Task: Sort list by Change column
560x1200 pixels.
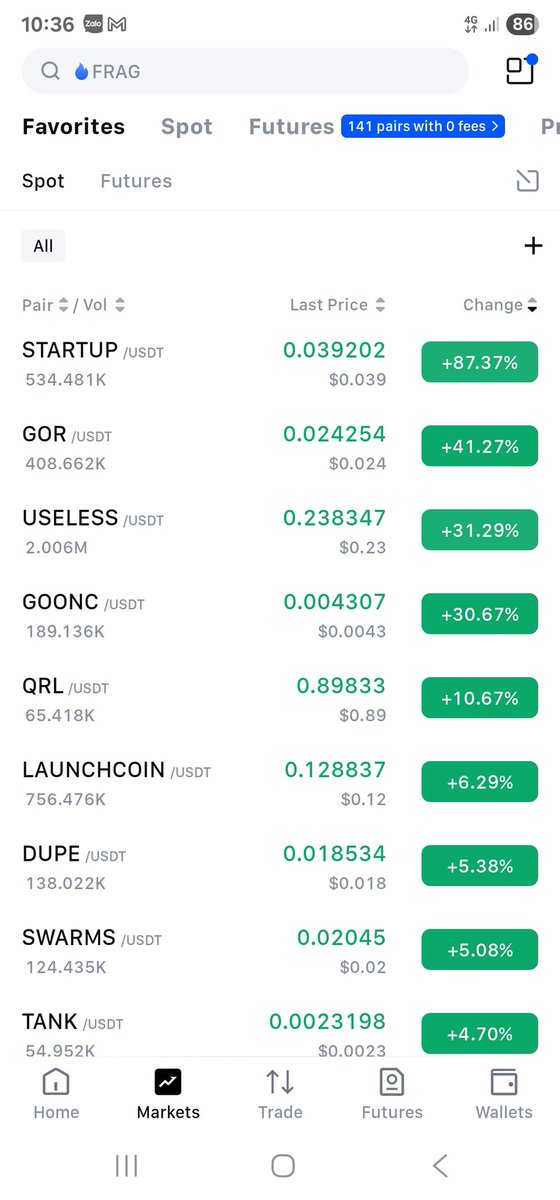Action: [x=500, y=305]
